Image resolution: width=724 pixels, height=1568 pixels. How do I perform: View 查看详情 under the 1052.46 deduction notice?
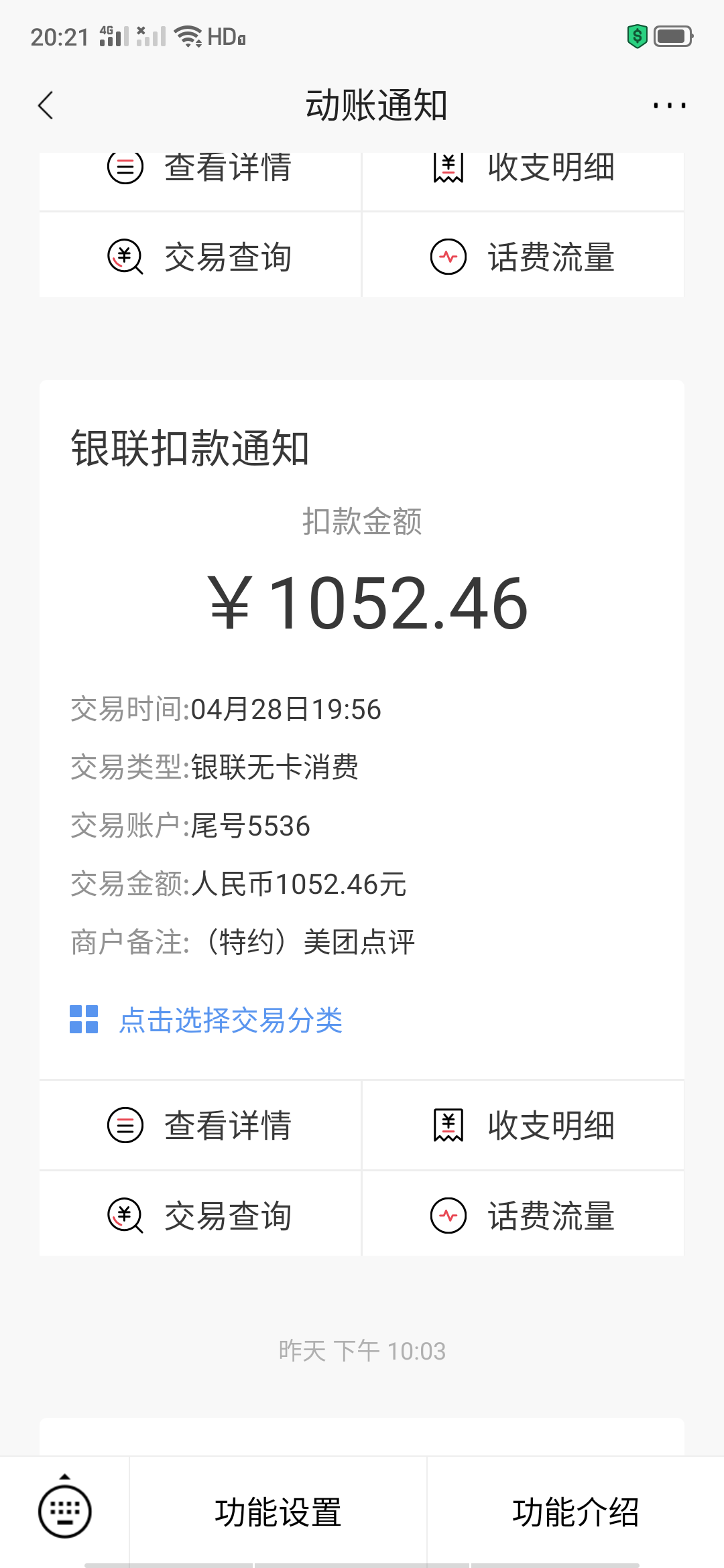click(x=200, y=1125)
